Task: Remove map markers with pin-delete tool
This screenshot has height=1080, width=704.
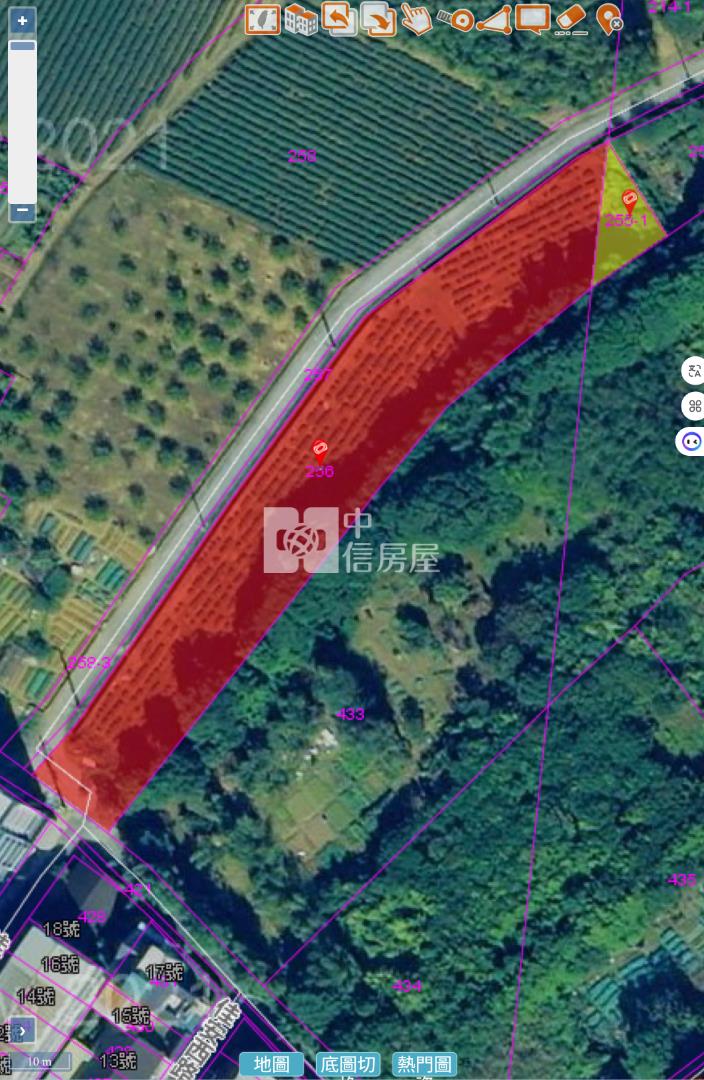Action: pos(609,18)
